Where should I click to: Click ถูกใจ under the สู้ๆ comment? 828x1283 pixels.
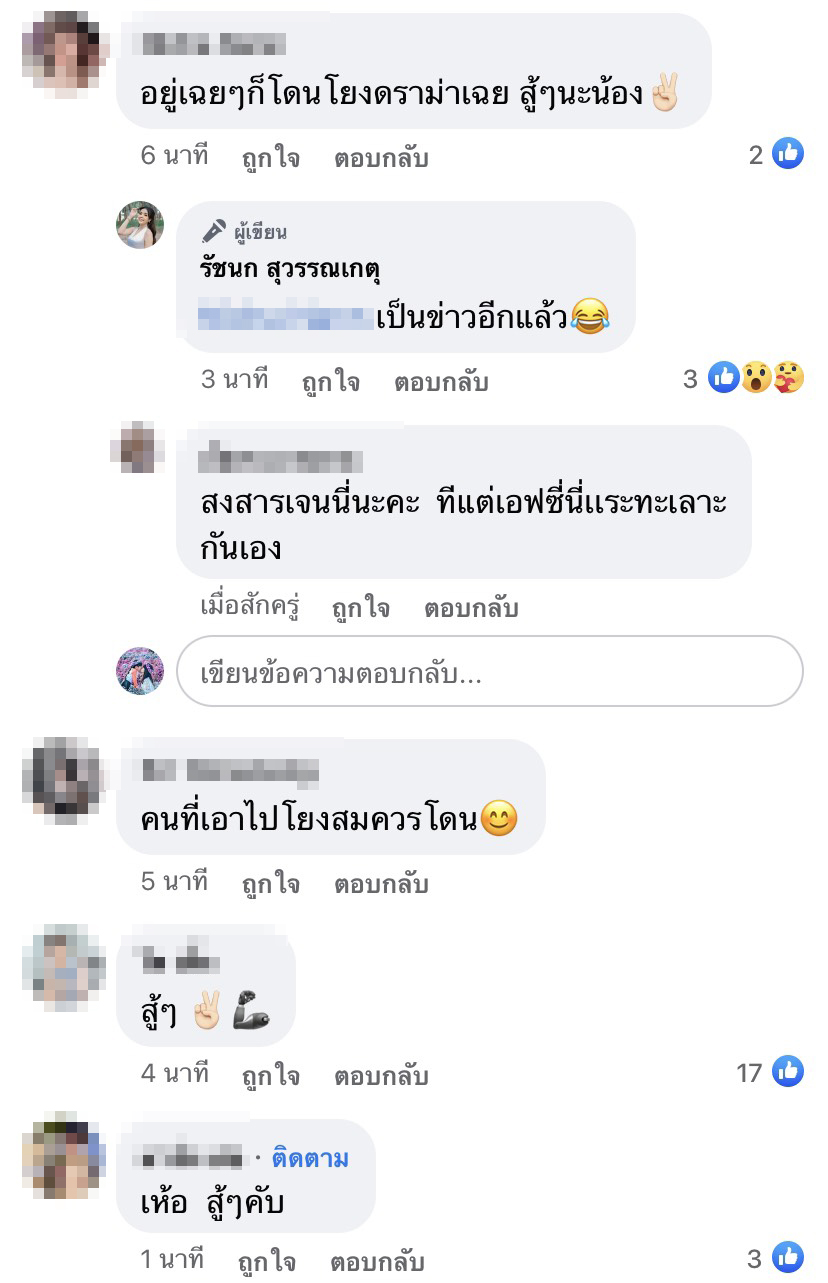(270, 1075)
